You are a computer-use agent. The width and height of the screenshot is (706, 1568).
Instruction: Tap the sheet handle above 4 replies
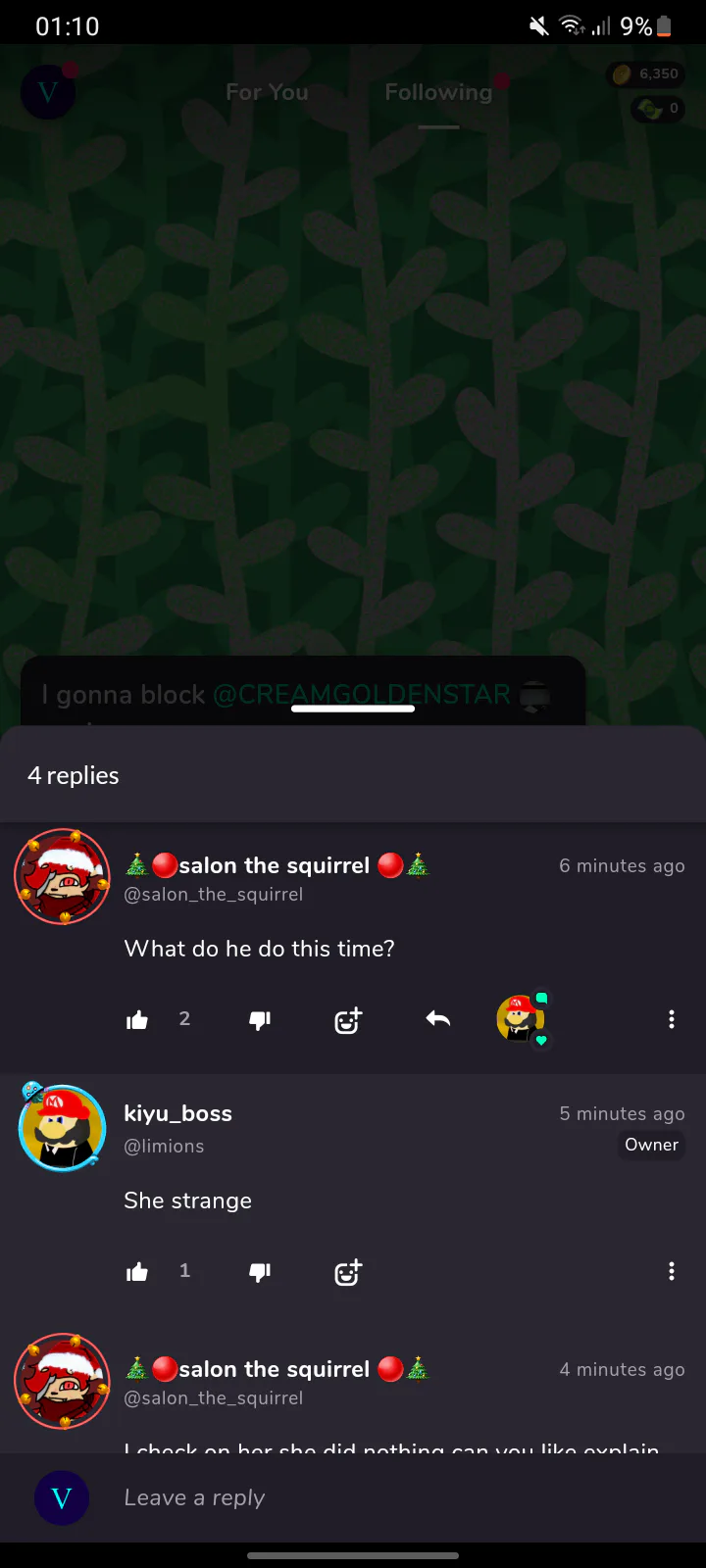353,709
